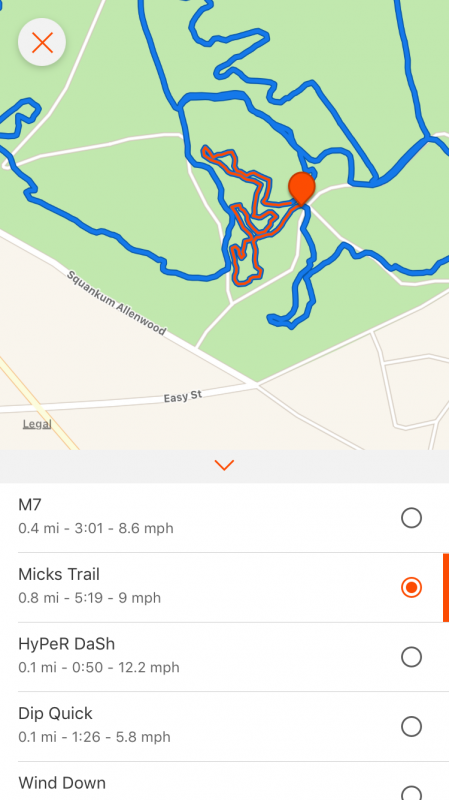The height and width of the screenshot is (800, 449).
Task: Open the Legal link on the map
Action: point(37,424)
